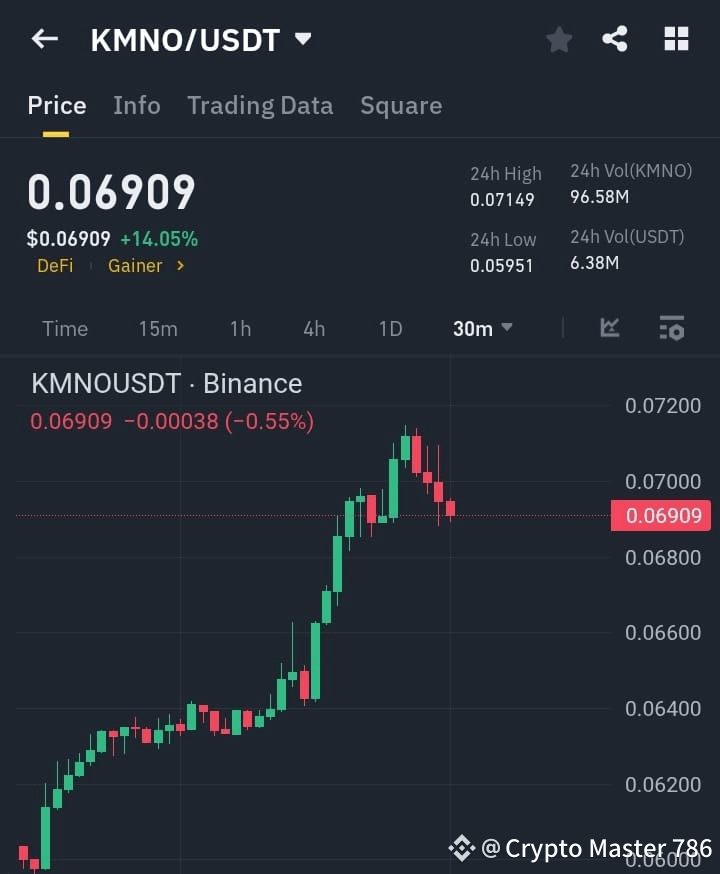Open the 30m interval dropdown
720x874 pixels.
(482, 328)
